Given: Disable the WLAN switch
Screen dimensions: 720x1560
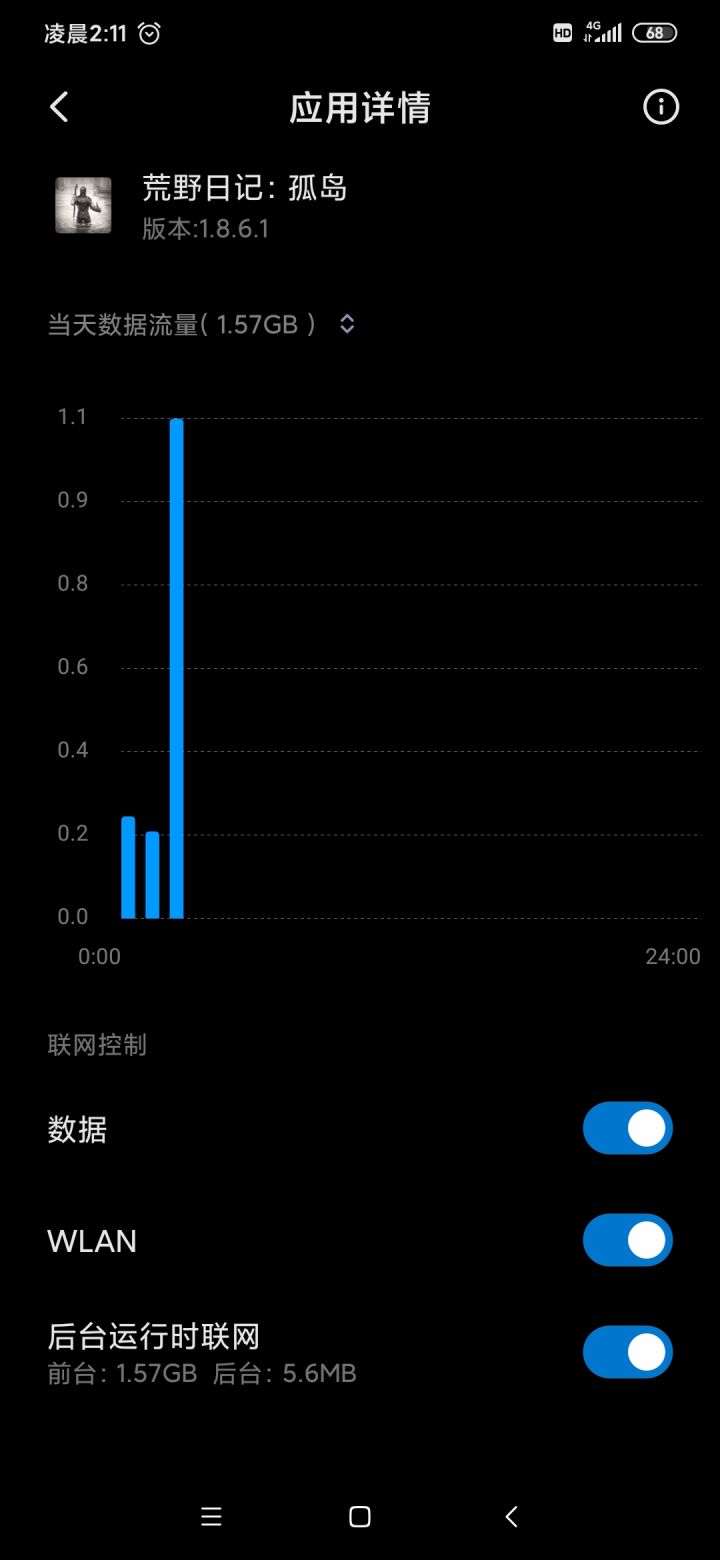Looking at the screenshot, I should click(627, 1240).
